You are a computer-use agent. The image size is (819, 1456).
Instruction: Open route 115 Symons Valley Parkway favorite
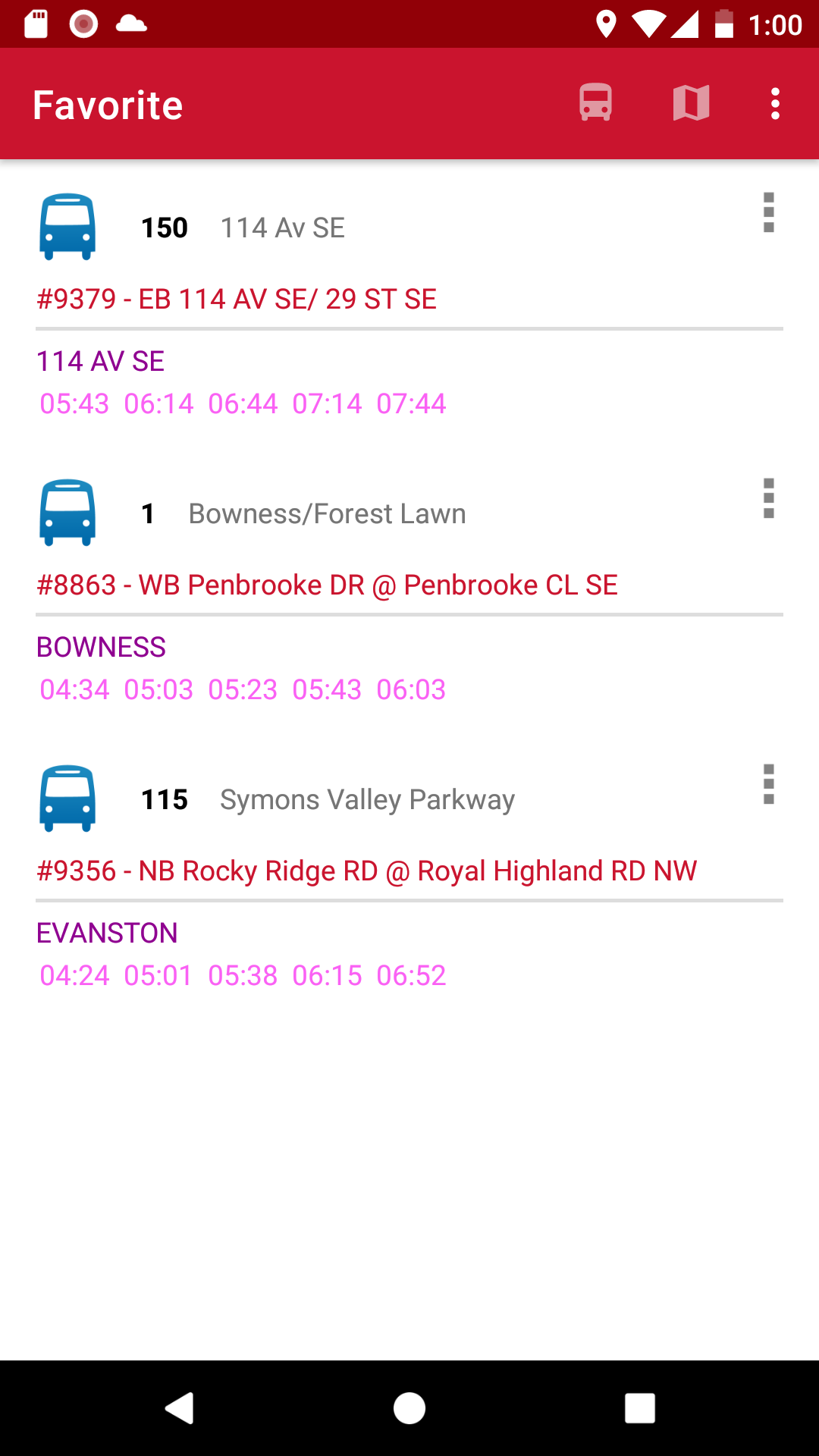point(409,877)
